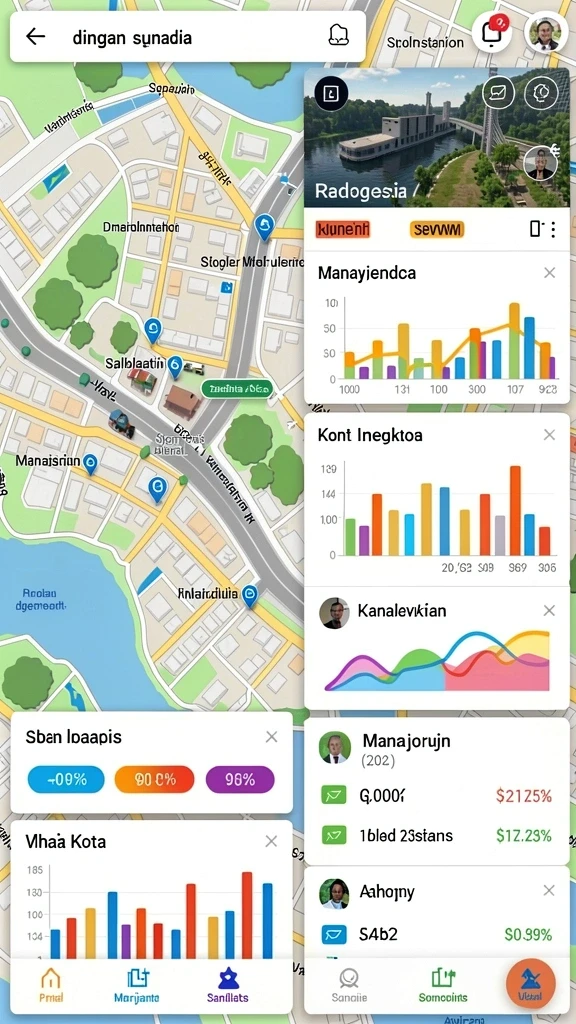Screen dimensions: 576x1024
Task: Select the blue -09% chip
Action: tap(66, 780)
